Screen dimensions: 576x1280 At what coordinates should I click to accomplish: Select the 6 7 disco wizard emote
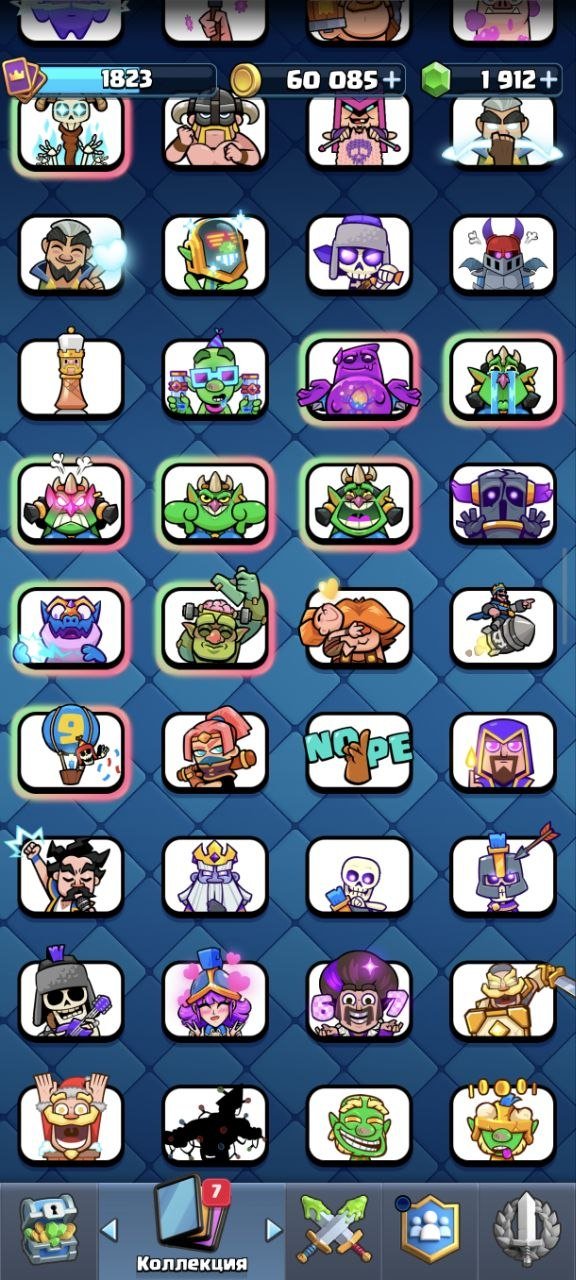359,1000
